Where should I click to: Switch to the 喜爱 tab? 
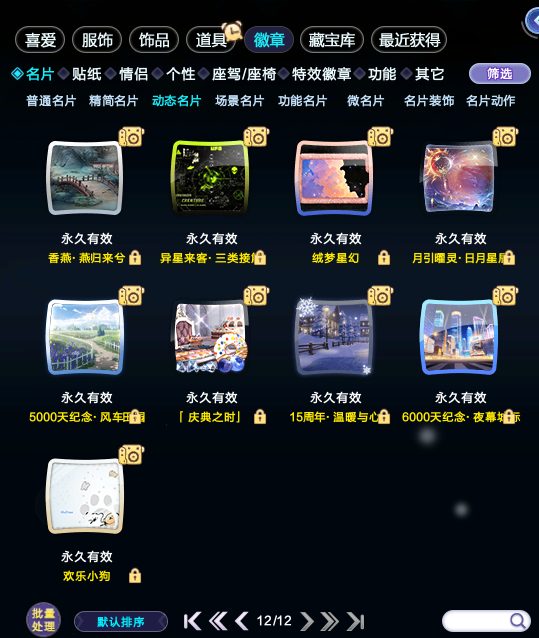(x=40, y=40)
